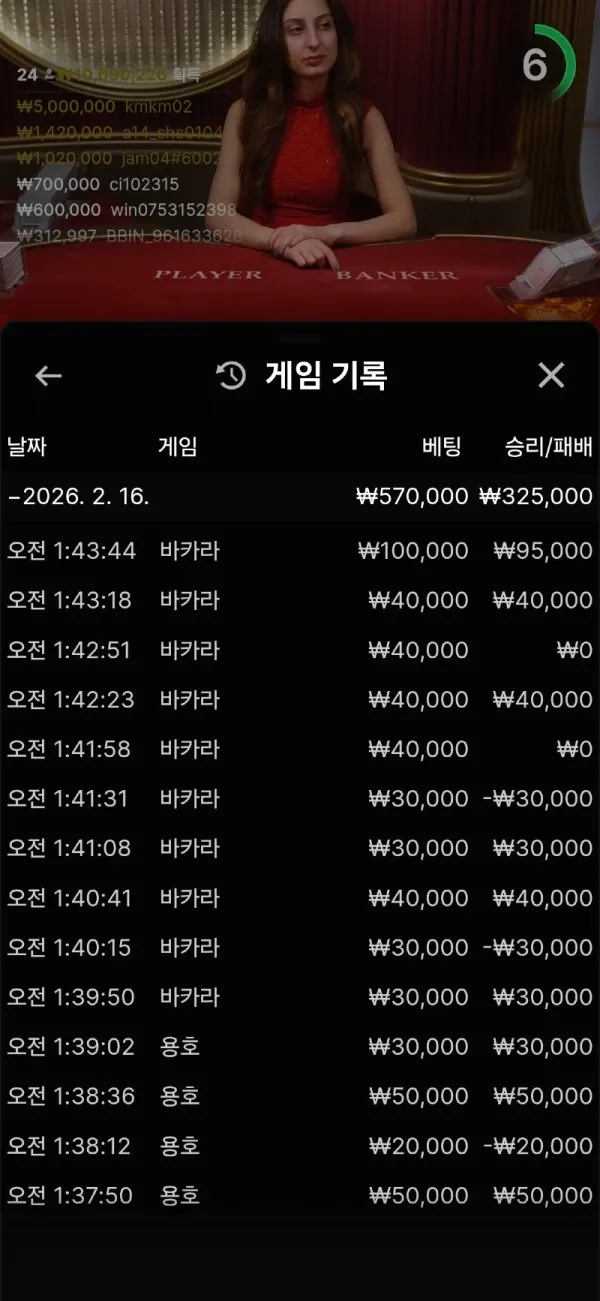Open the 용호 round at 1:39:02
This screenshot has height=1301, width=600.
click(300, 1047)
